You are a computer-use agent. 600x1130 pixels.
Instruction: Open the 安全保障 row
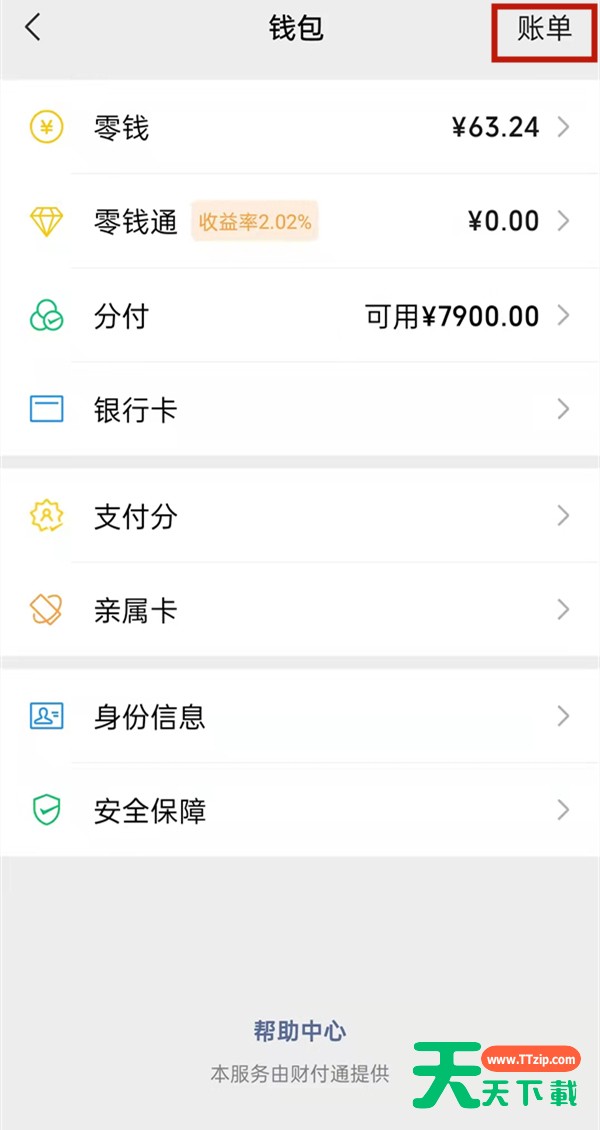(x=300, y=810)
